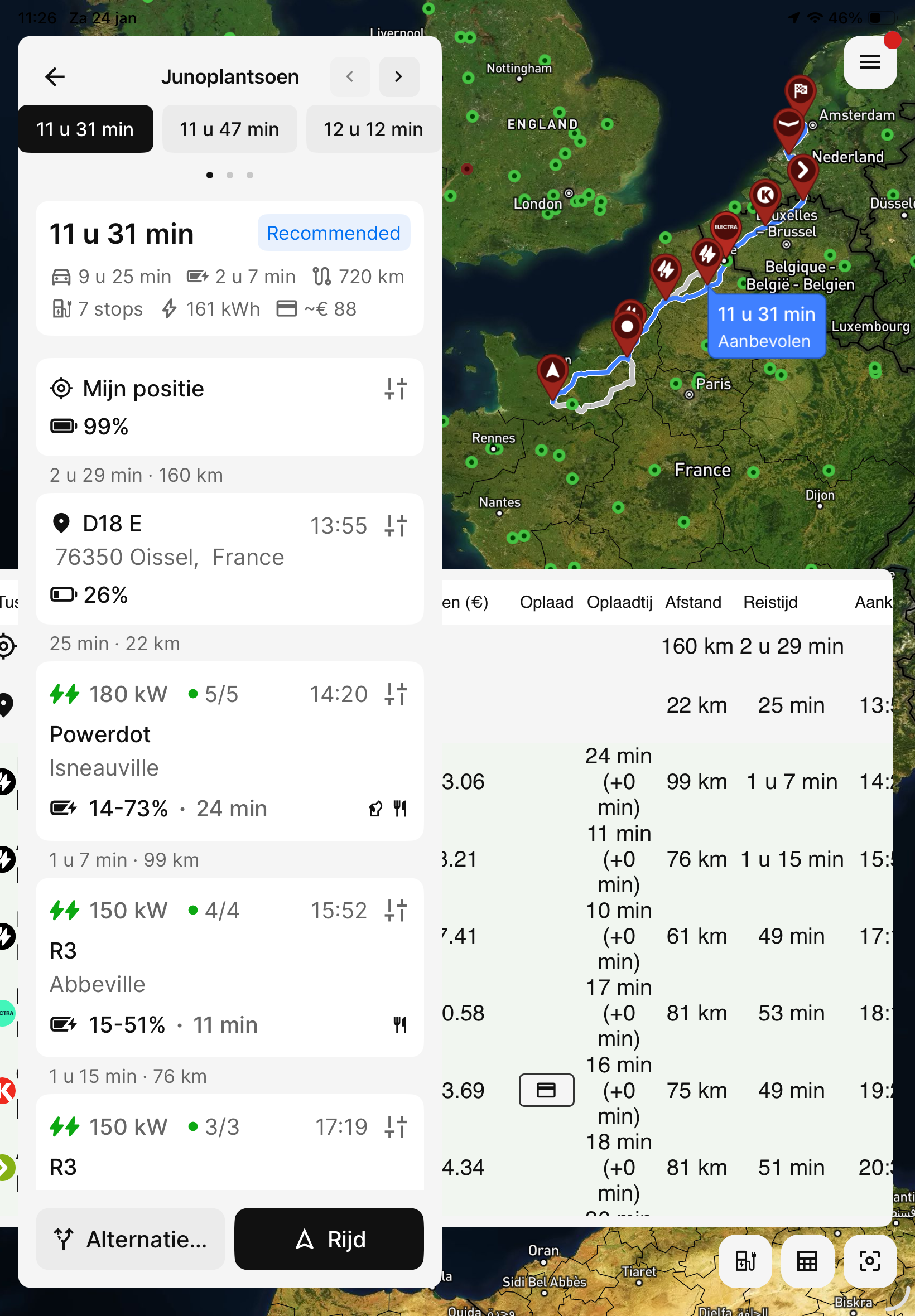Open the charging station map filter
Image resolution: width=915 pixels, height=1316 pixels.
click(745, 1260)
